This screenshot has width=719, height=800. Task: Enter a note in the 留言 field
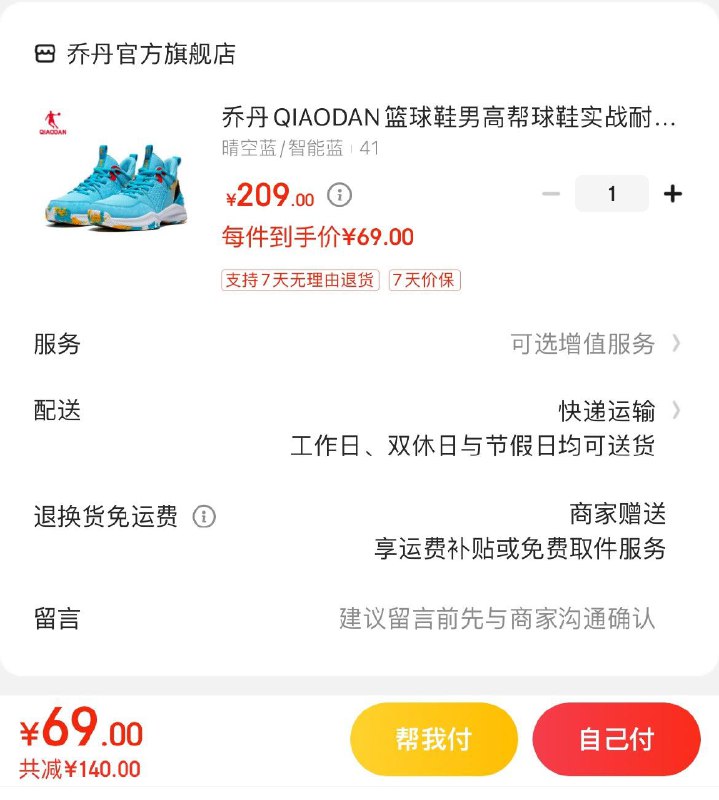[497, 618]
